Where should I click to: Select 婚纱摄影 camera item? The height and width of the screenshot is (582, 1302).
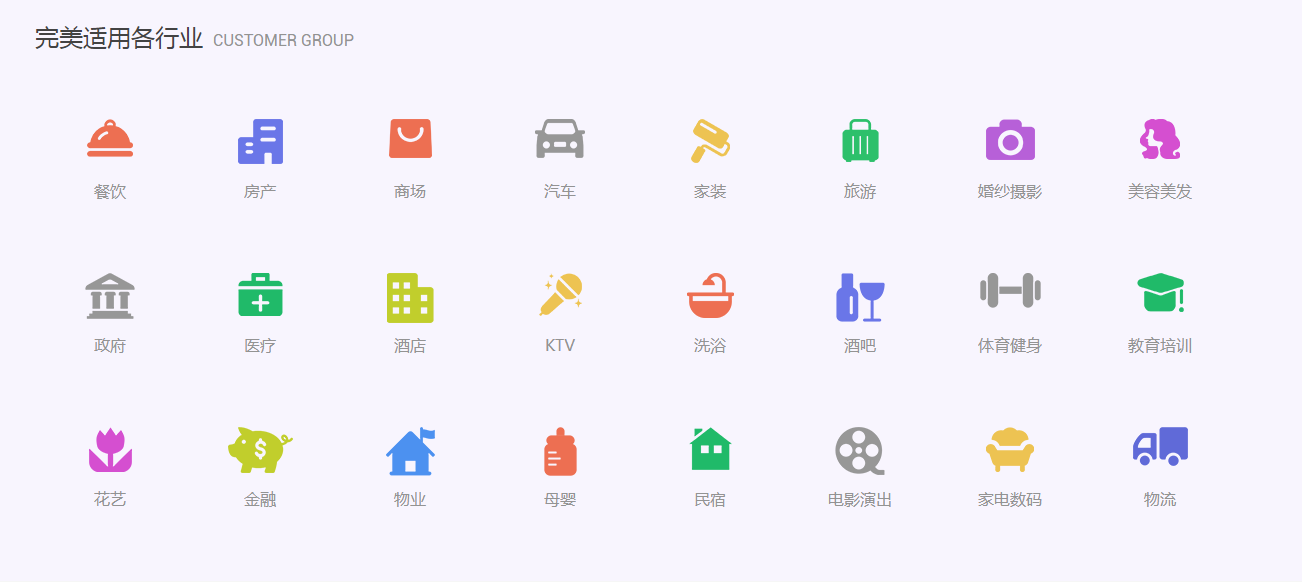pos(1010,141)
